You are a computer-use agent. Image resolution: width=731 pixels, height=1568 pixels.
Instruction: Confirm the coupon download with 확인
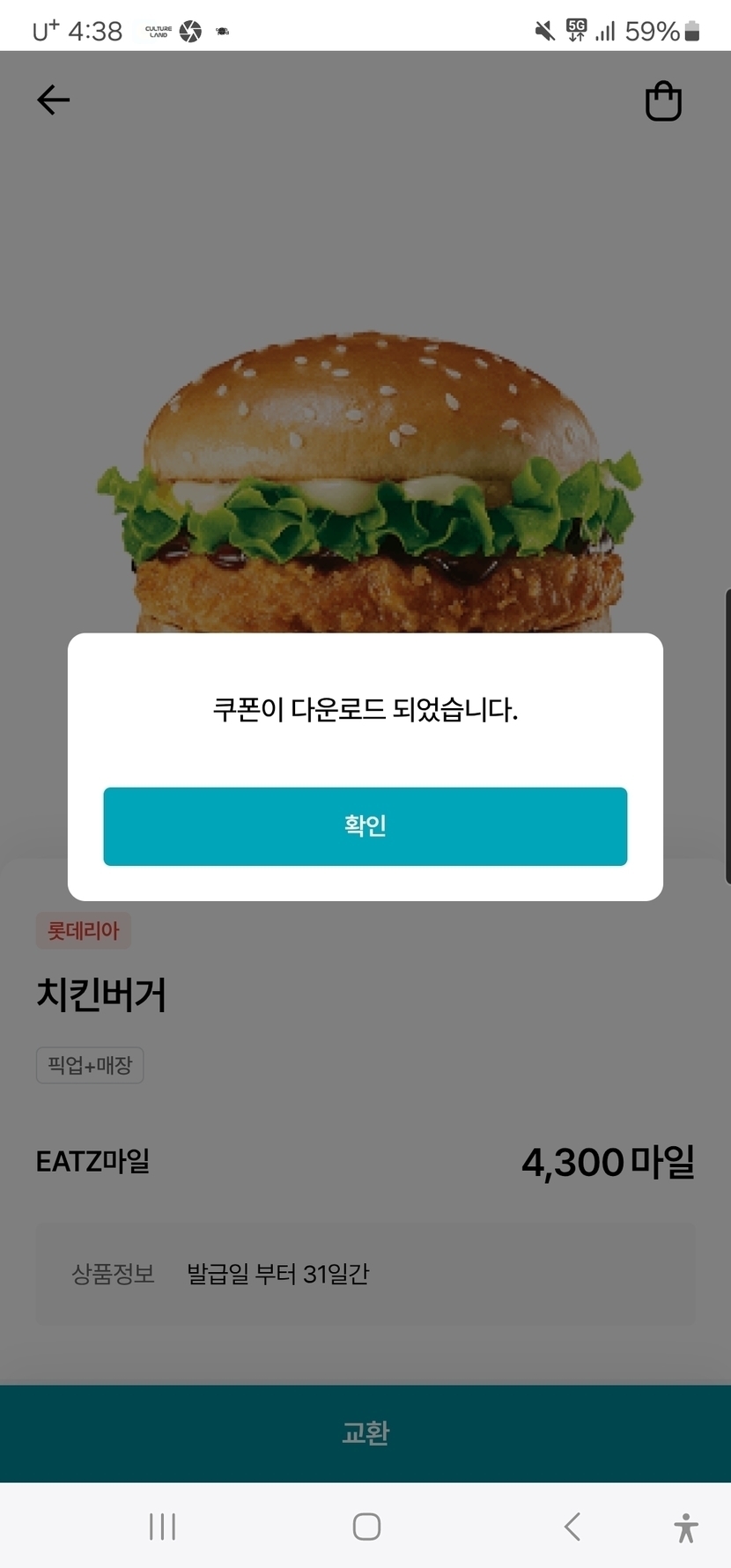pos(365,826)
